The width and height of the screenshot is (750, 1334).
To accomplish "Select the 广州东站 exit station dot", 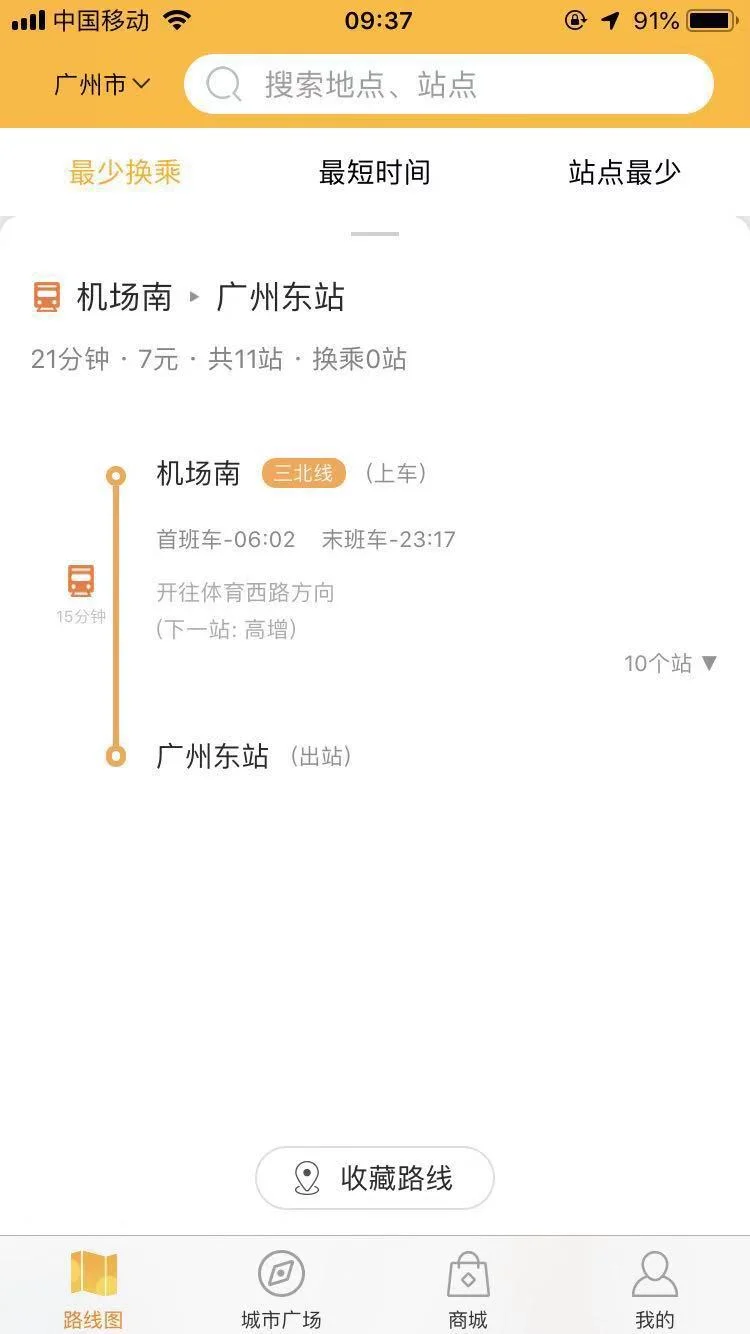I will click(114, 757).
